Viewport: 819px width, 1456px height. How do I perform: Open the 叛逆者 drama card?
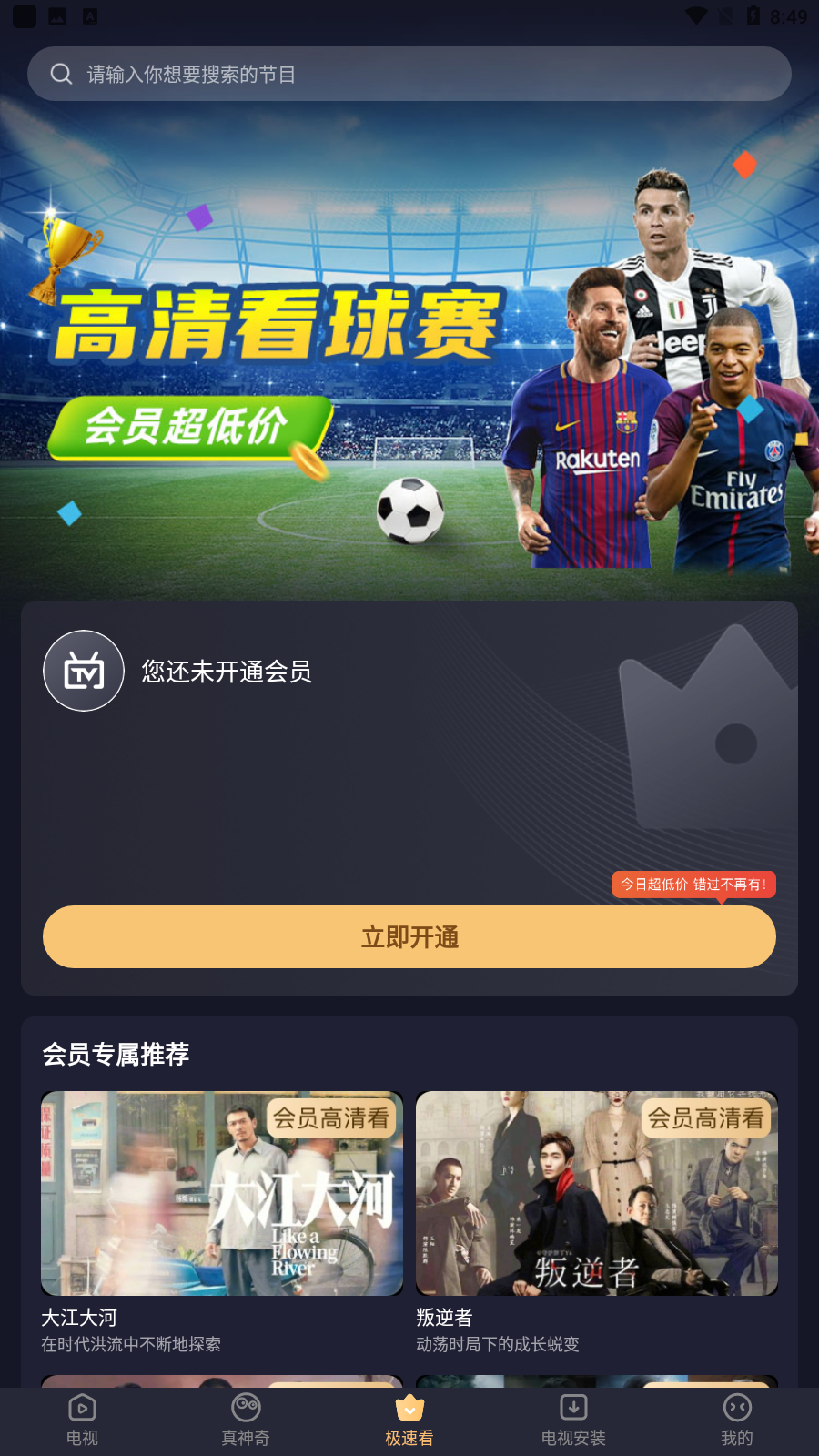pyautogui.click(x=597, y=1222)
